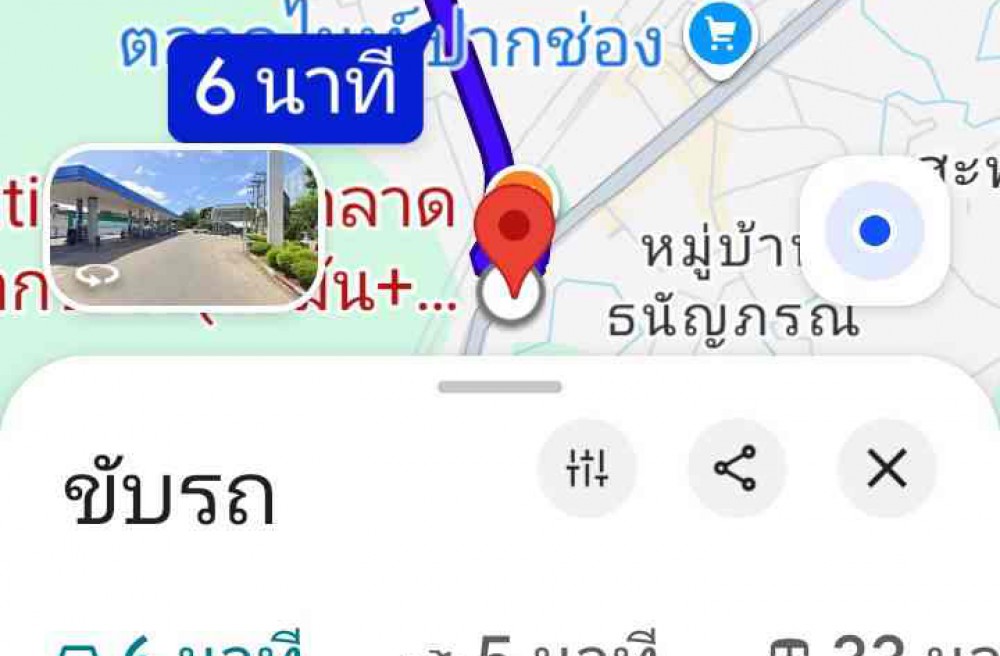This screenshot has width=1000, height=656.
Task: Open route options settings
Action: tap(587, 468)
